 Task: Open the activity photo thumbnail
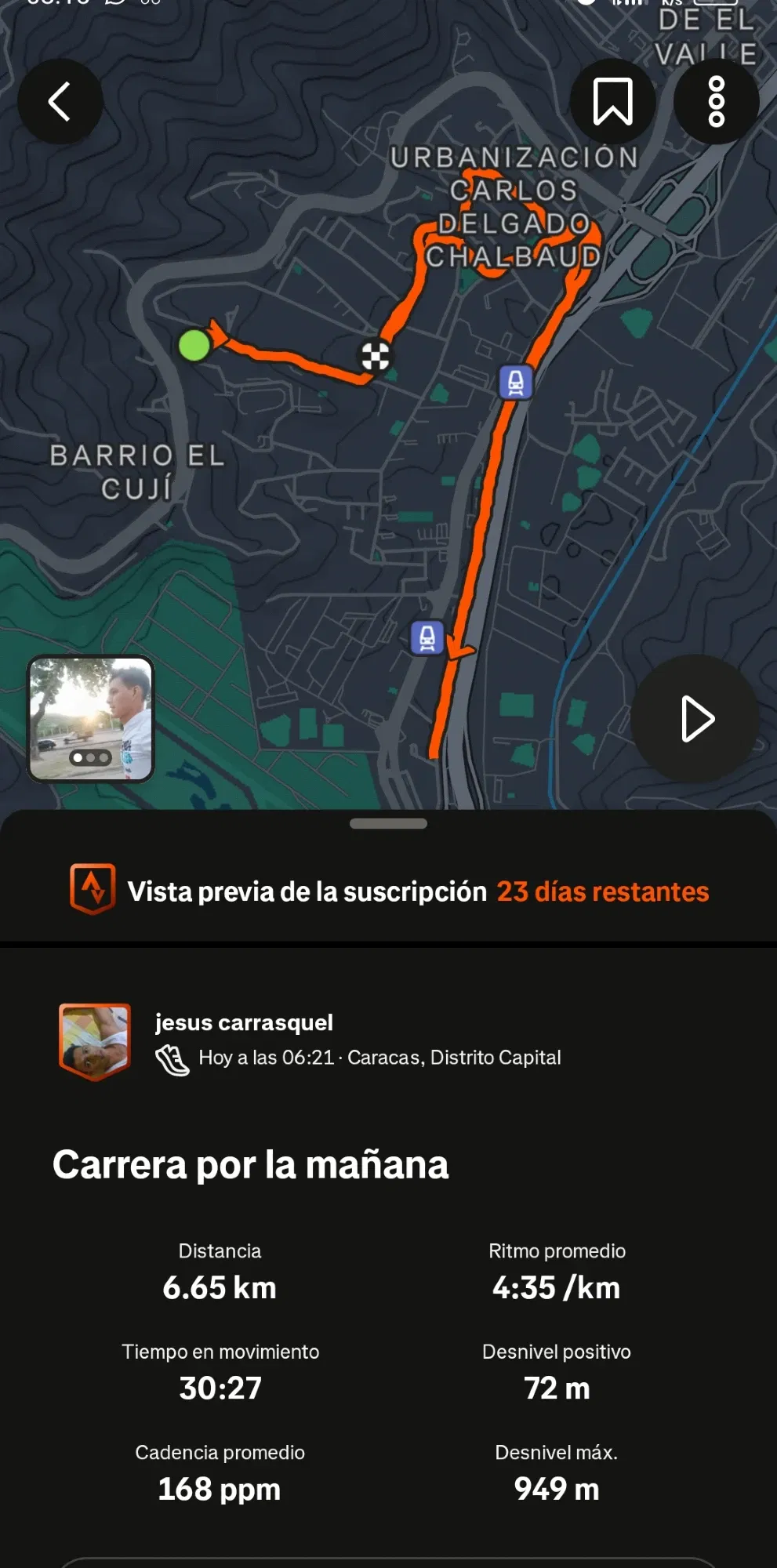[x=91, y=718]
